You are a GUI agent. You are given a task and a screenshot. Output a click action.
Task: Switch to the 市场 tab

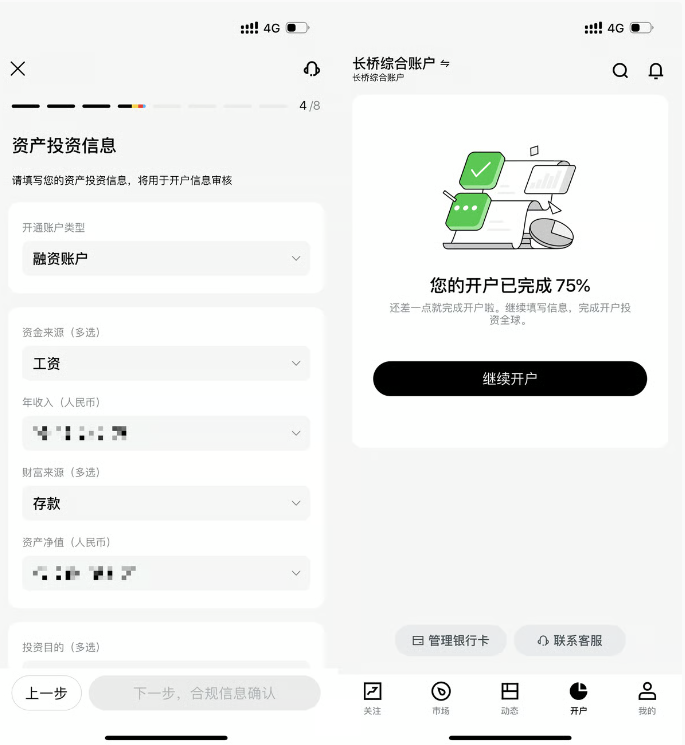[x=441, y=698]
